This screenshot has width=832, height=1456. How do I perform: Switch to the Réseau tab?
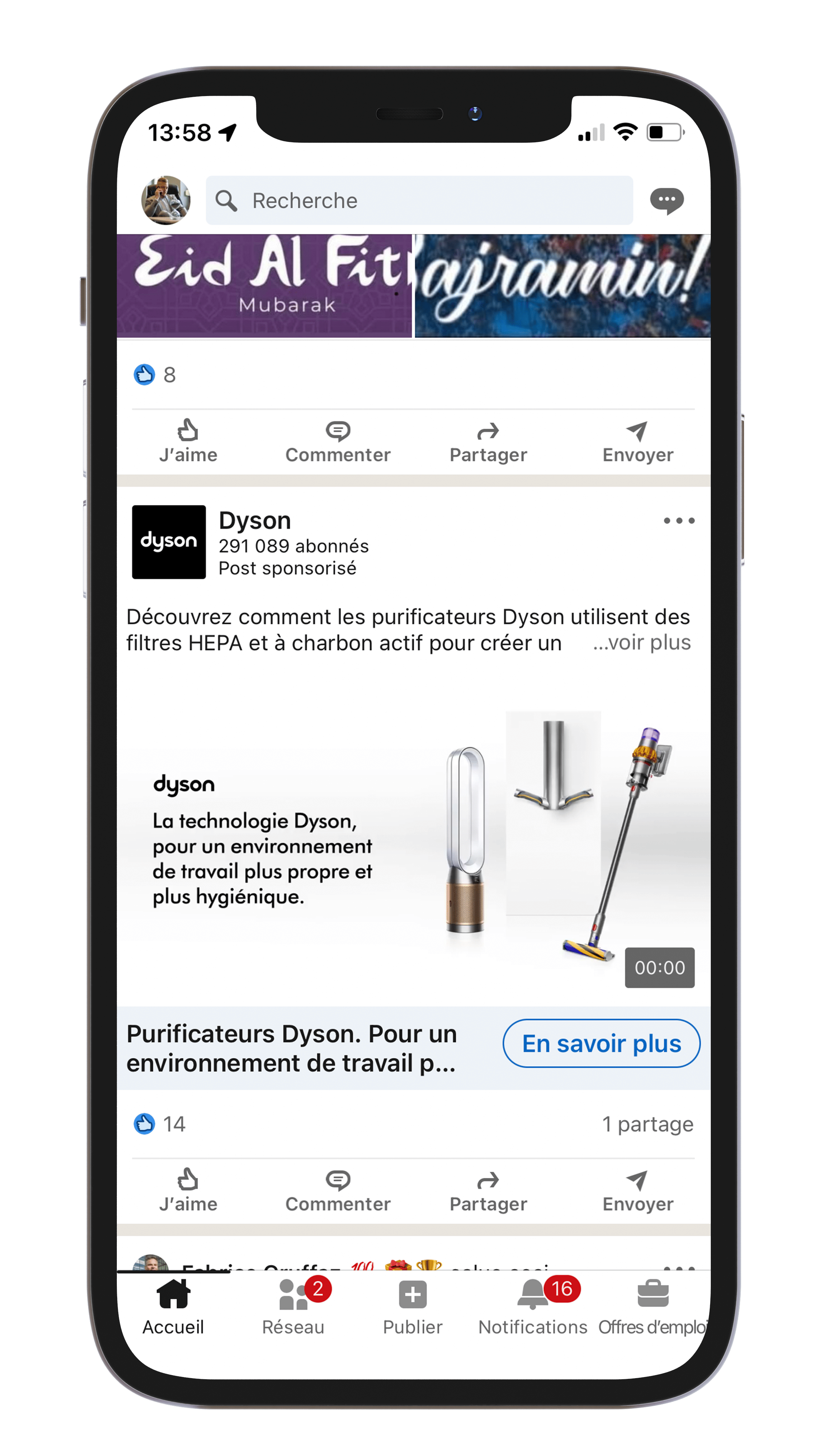point(293,1307)
